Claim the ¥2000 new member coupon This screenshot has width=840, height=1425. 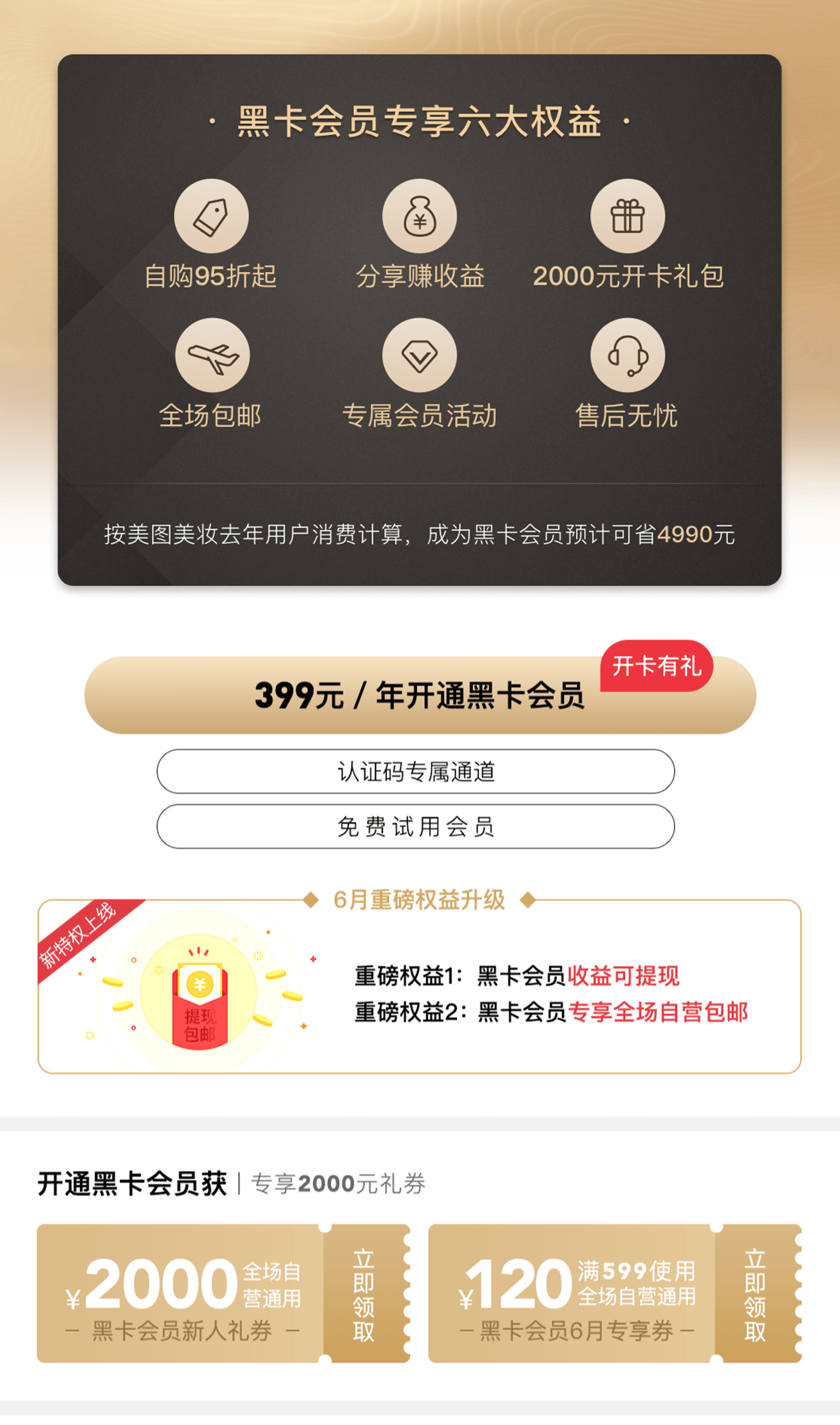(364, 1295)
